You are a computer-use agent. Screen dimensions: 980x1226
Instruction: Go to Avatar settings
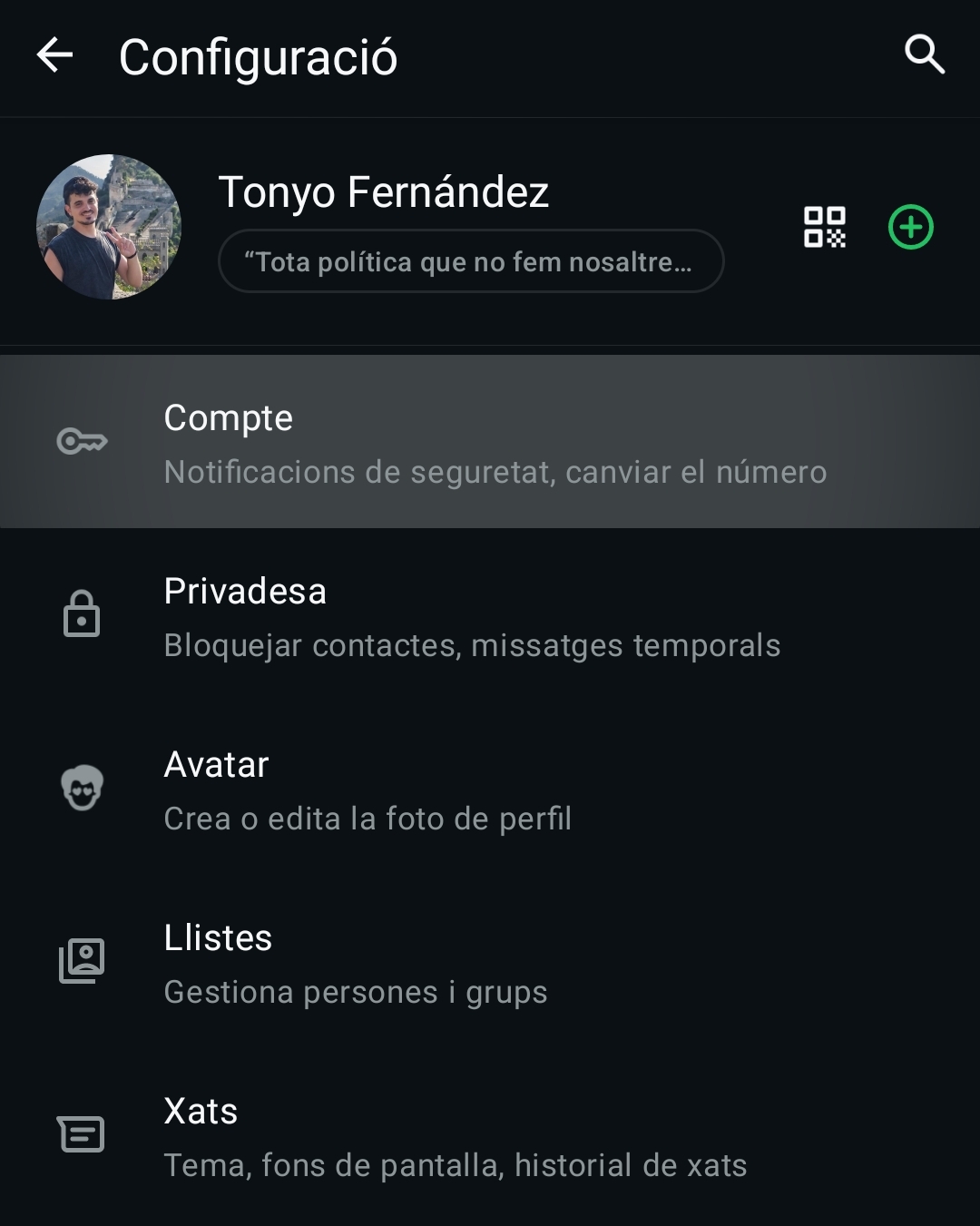click(x=490, y=790)
